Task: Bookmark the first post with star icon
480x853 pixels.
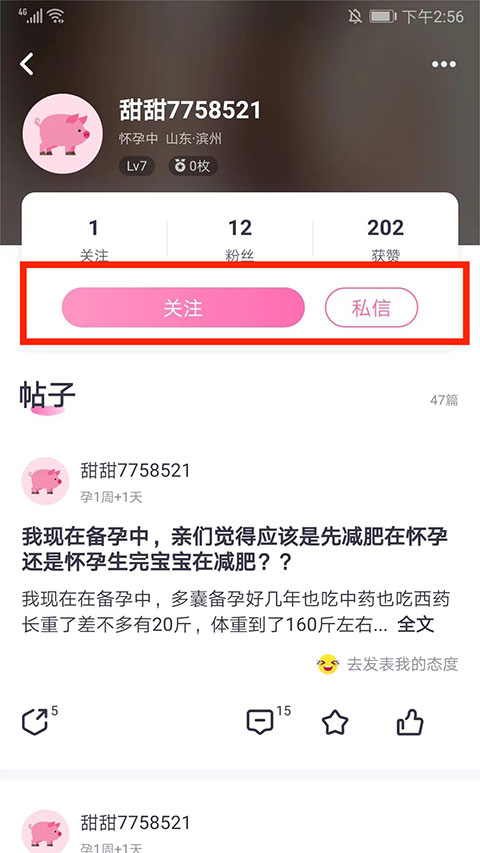Action: point(334,722)
